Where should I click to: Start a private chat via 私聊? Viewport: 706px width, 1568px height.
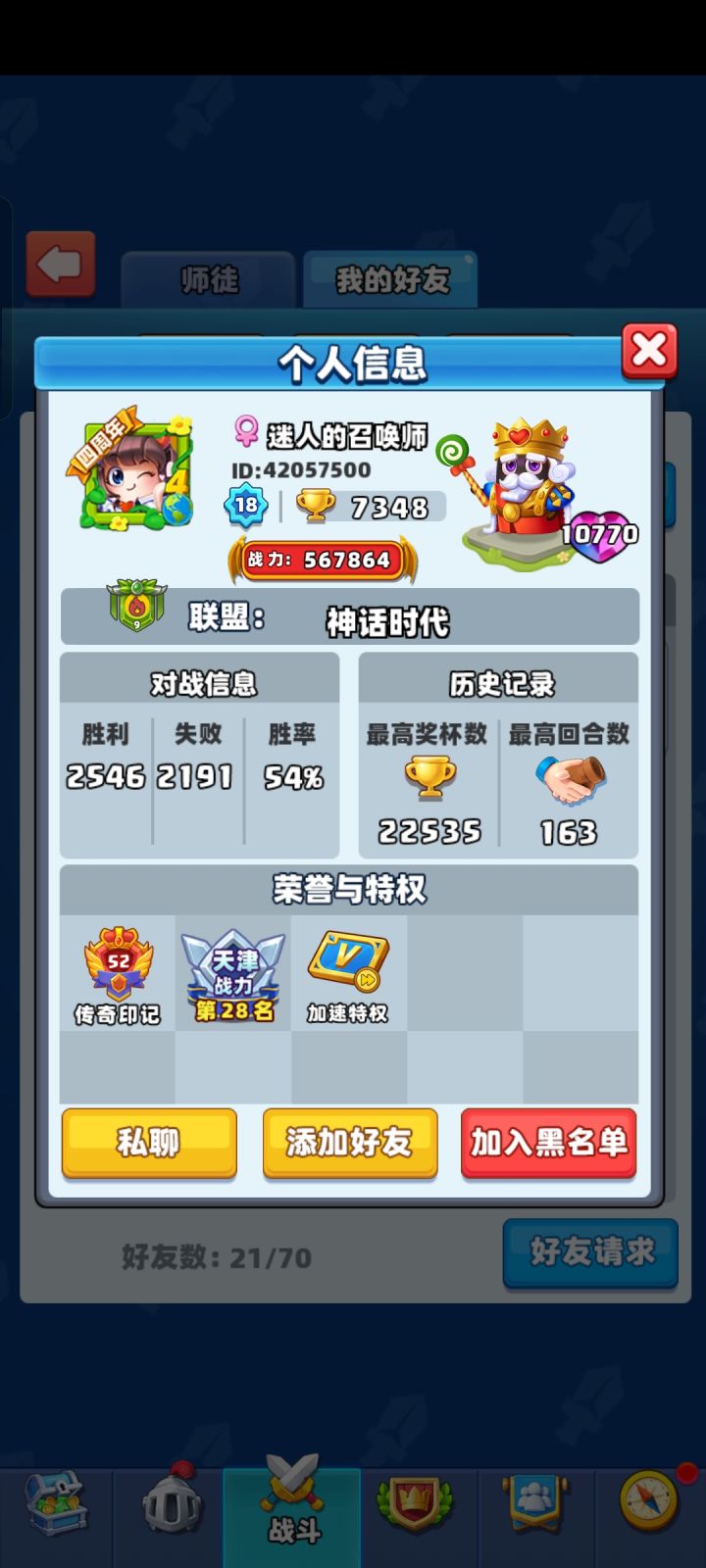click(x=149, y=1144)
